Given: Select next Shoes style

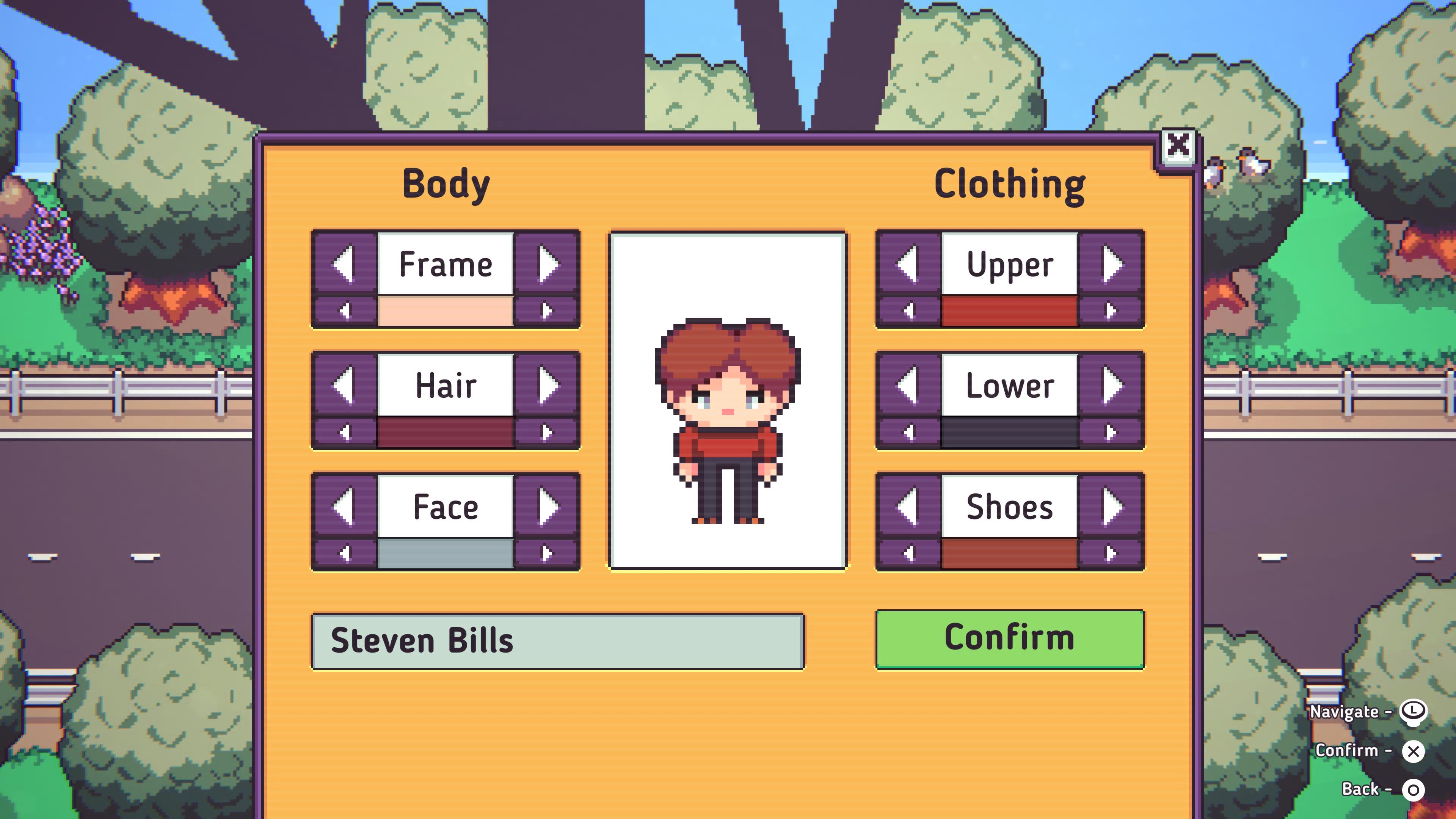Looking at the screenshot, I should (1112, 507).
